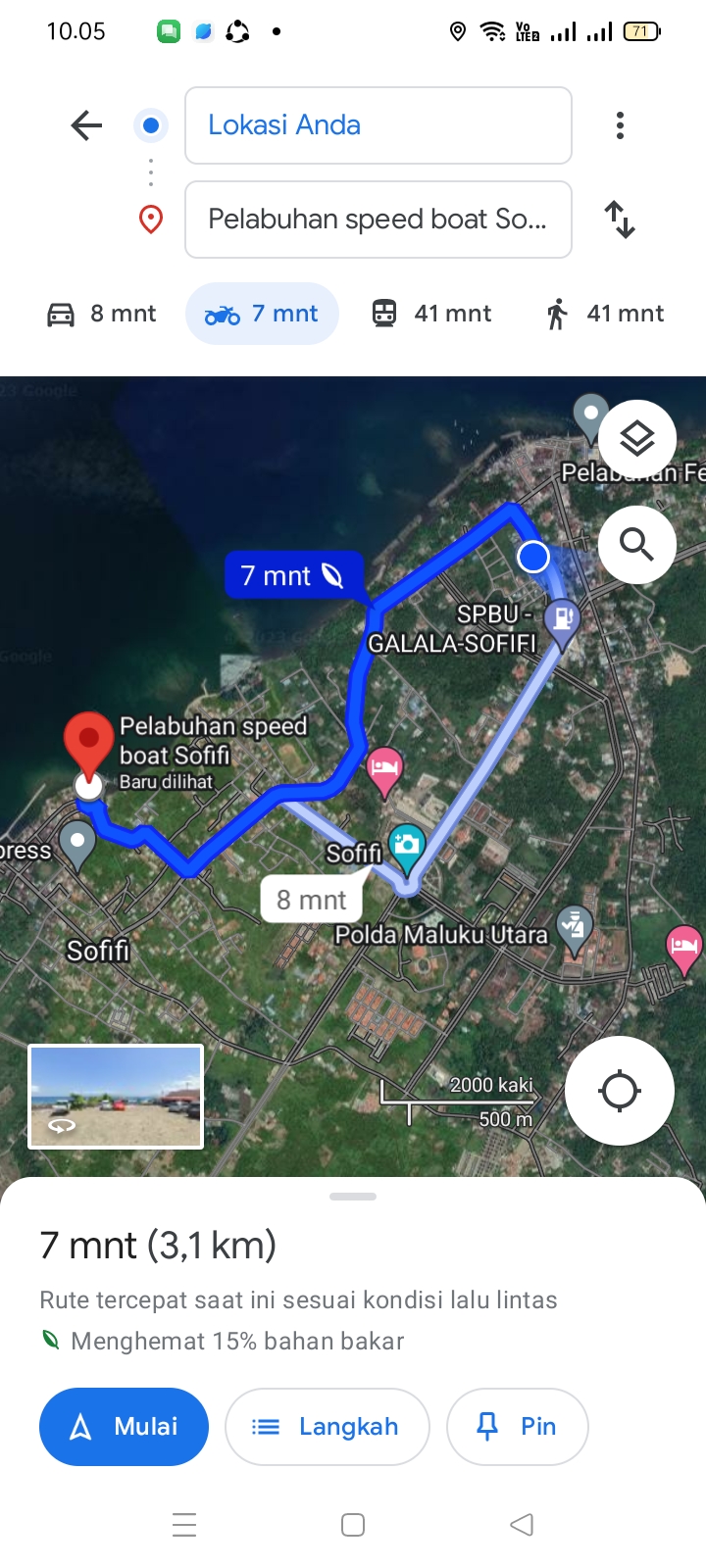Screen dimensions: 706x1568
Task: Open the Polda Maluku Utara map marker
Action: point(575,931)
